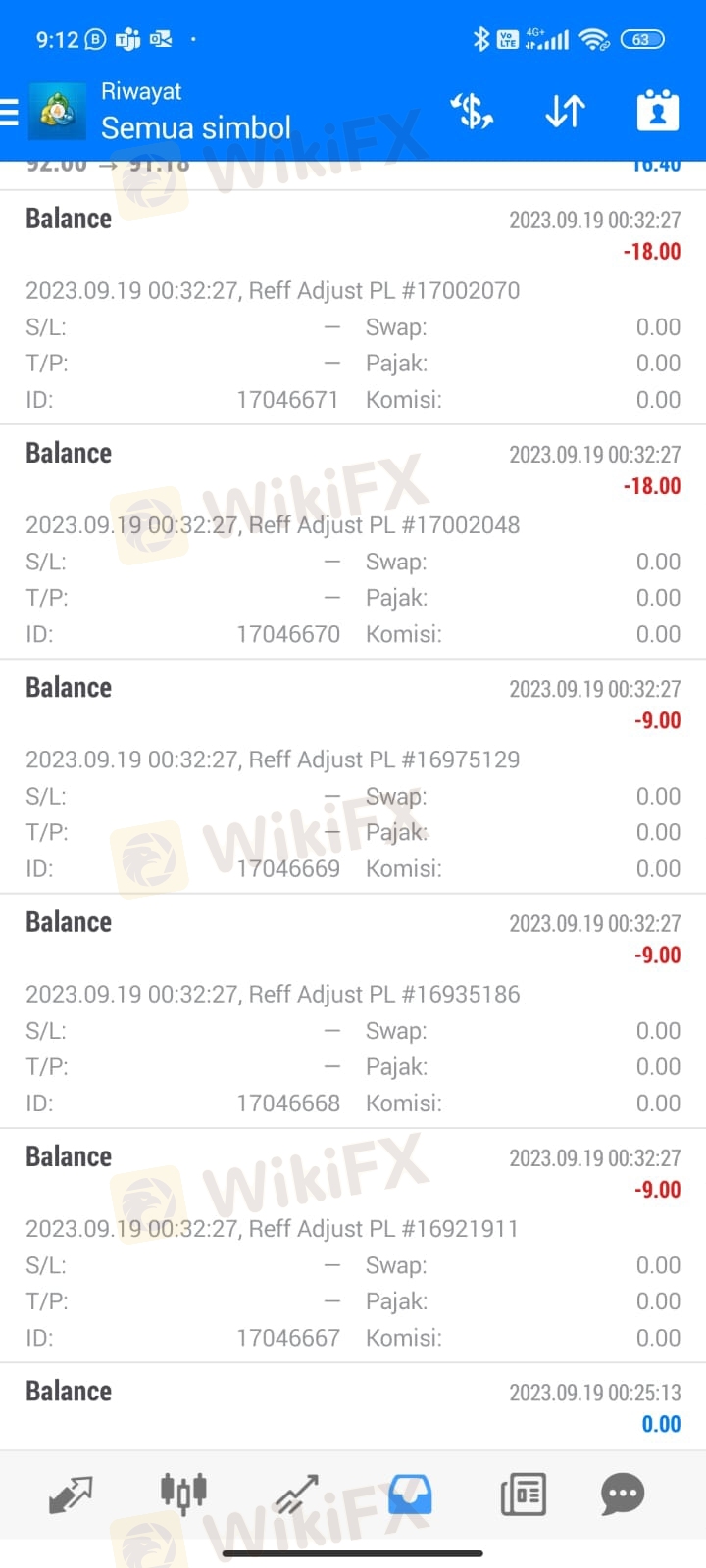
Task: Switch to the Trade tab
Action: click(x=296, y=1494)
